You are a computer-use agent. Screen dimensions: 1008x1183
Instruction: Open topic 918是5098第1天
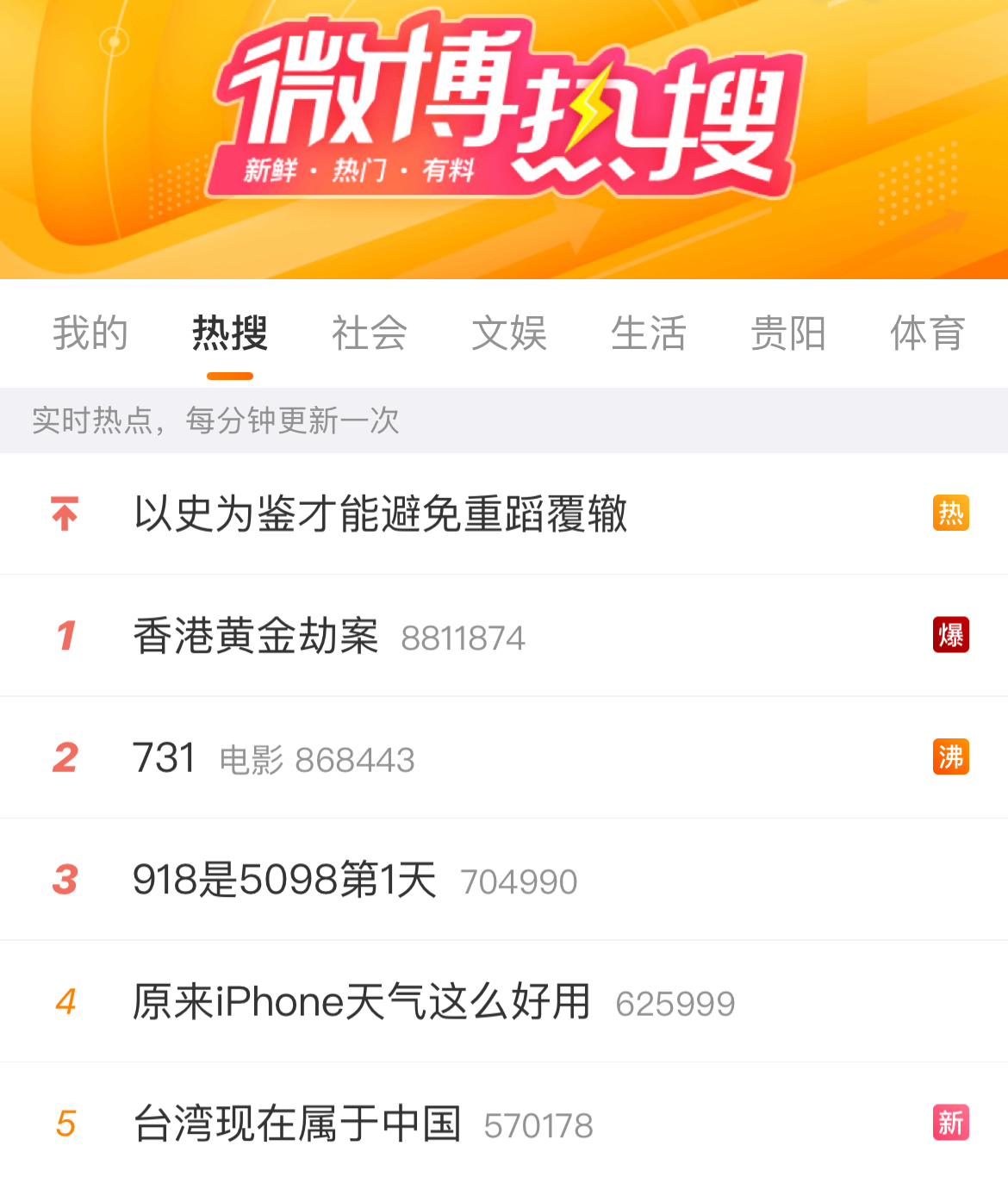284,881
